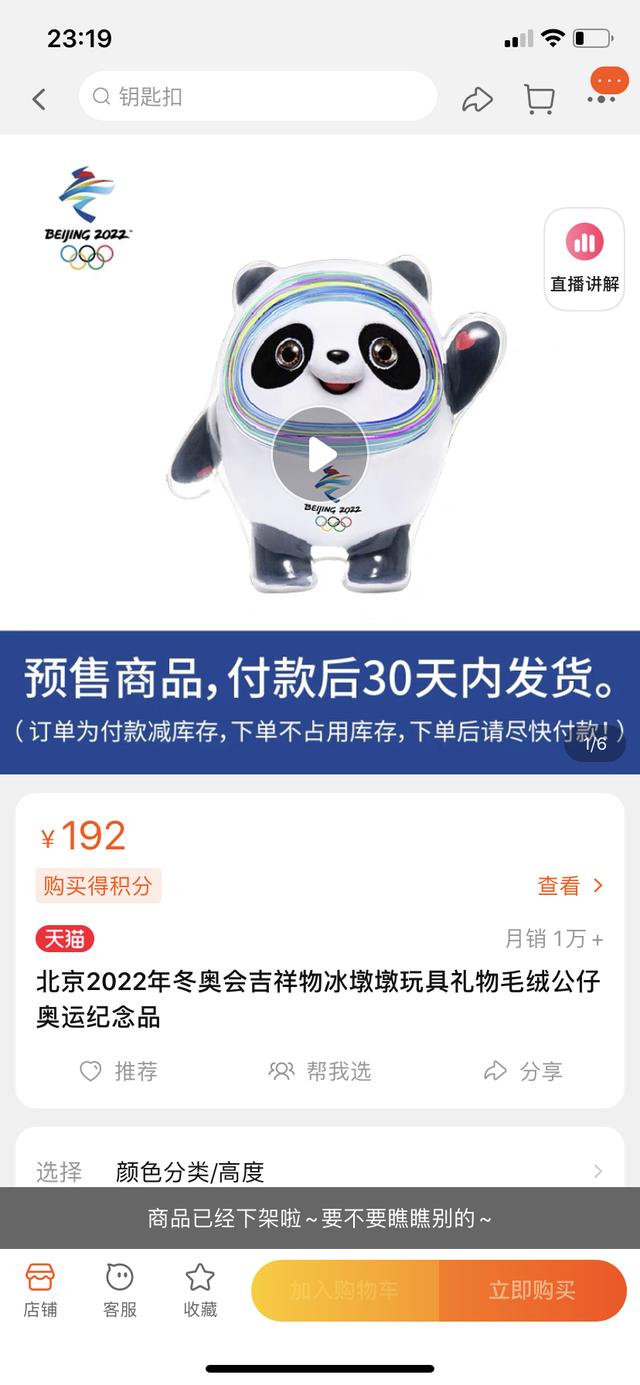
Task: Visit the 店铺 store page
Action: point(40,1289)
